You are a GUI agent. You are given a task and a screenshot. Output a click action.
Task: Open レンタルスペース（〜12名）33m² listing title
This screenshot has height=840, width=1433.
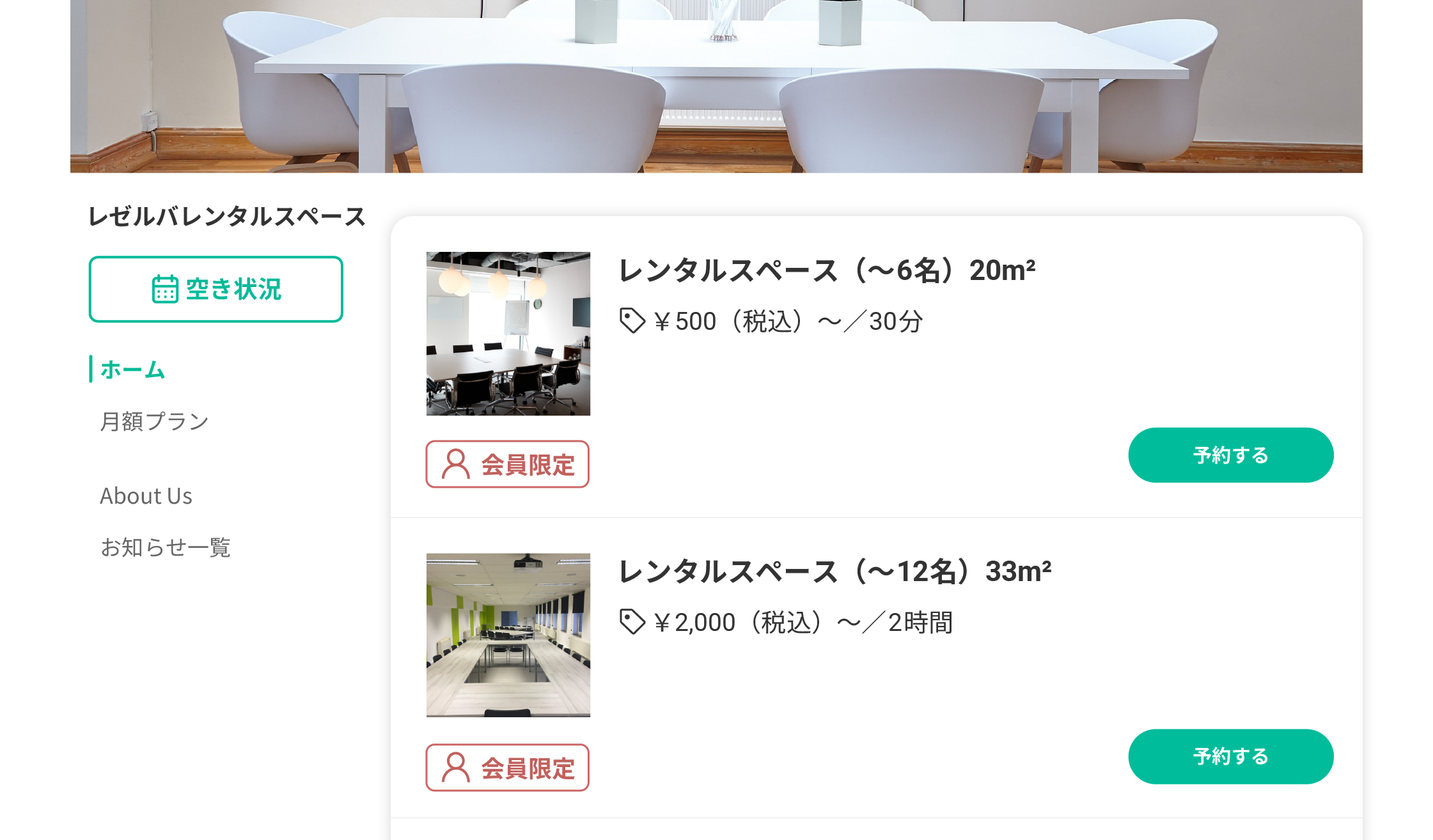coord(834,572)
